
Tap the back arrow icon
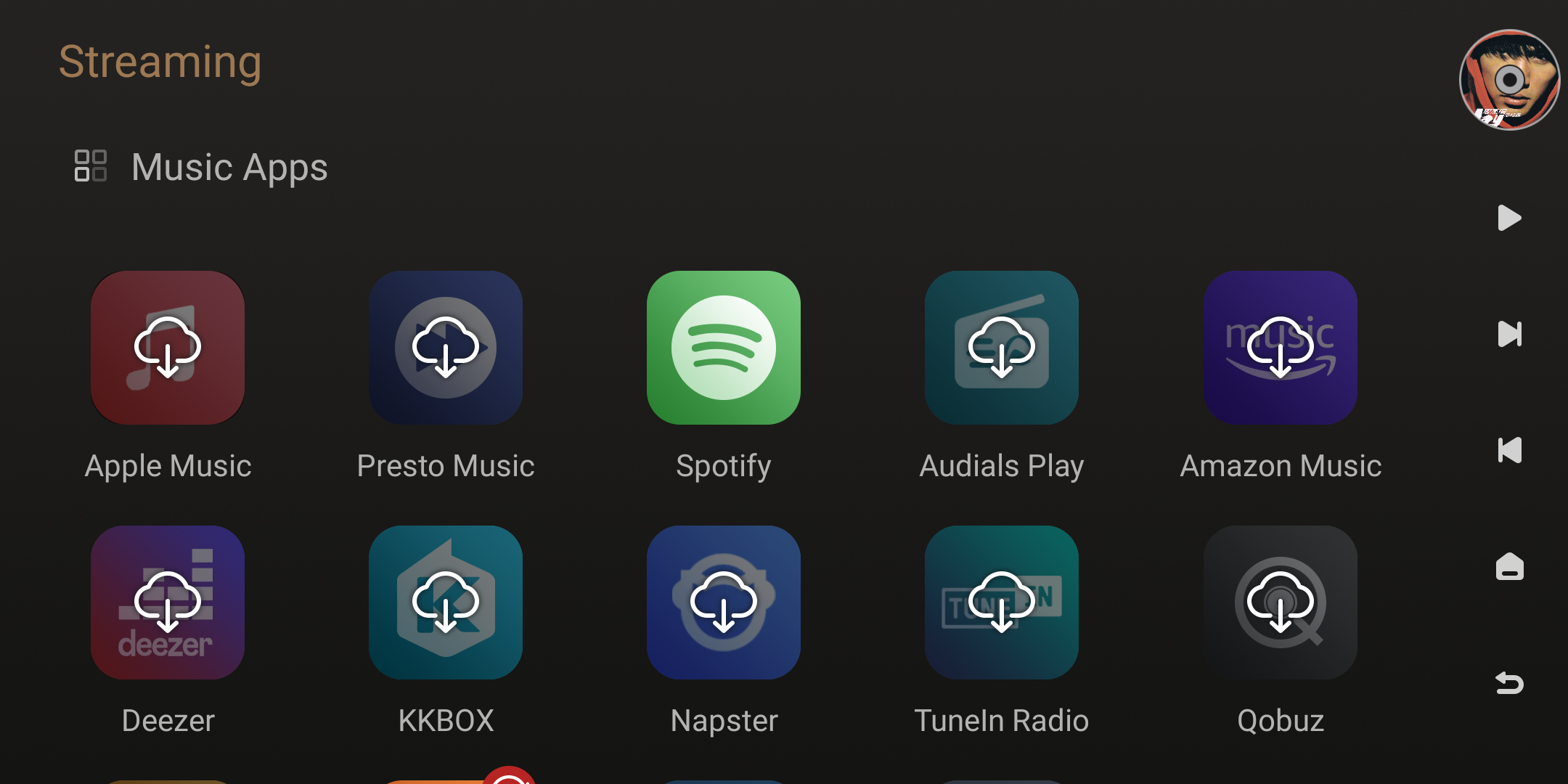(x=1509, y=682)
